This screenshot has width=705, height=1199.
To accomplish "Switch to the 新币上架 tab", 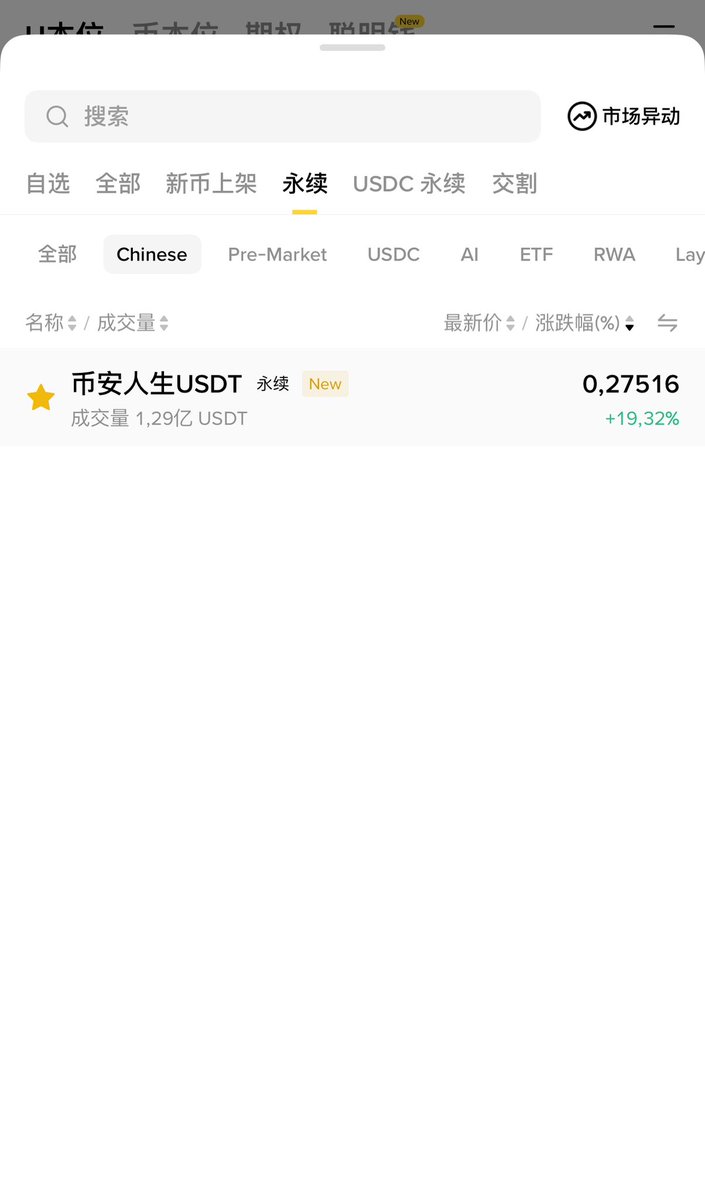I will (x=211, y=184).
